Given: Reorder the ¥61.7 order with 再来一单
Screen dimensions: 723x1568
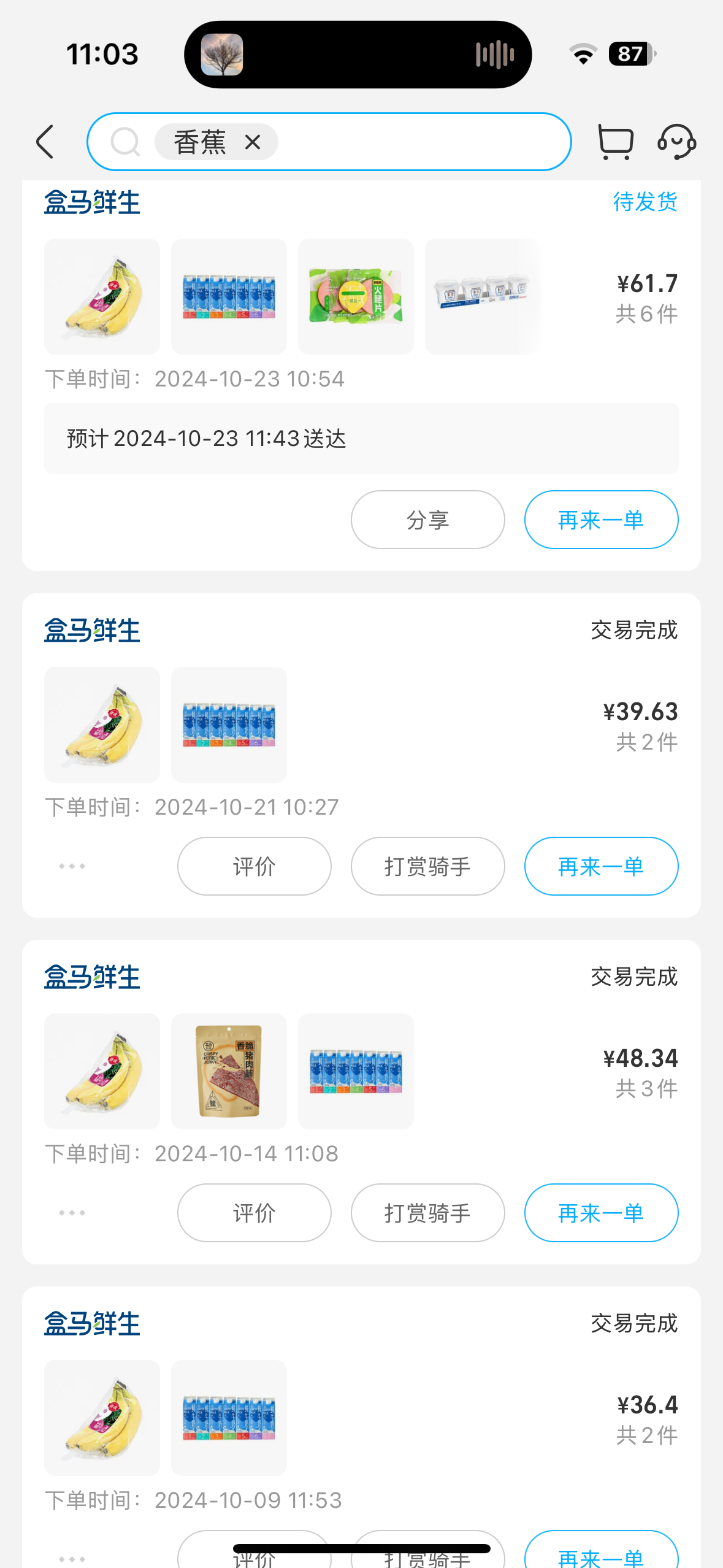Looking at the screenshot, I should click(x=601, y=520).
